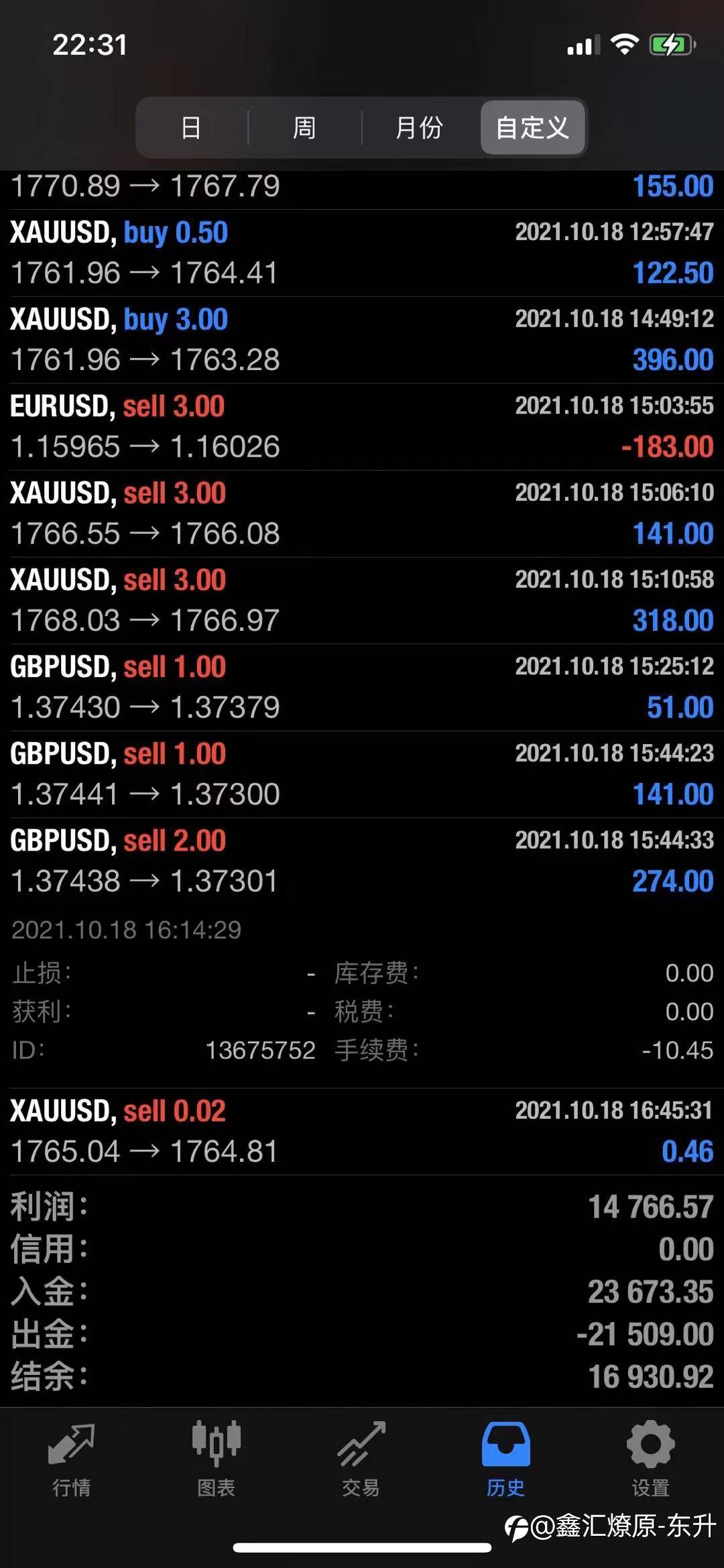The width and height of the screenshot is (724, 1568).
Task: Expand XAUUSD sell trade with 318.00 profit
Action: [362, 600]
